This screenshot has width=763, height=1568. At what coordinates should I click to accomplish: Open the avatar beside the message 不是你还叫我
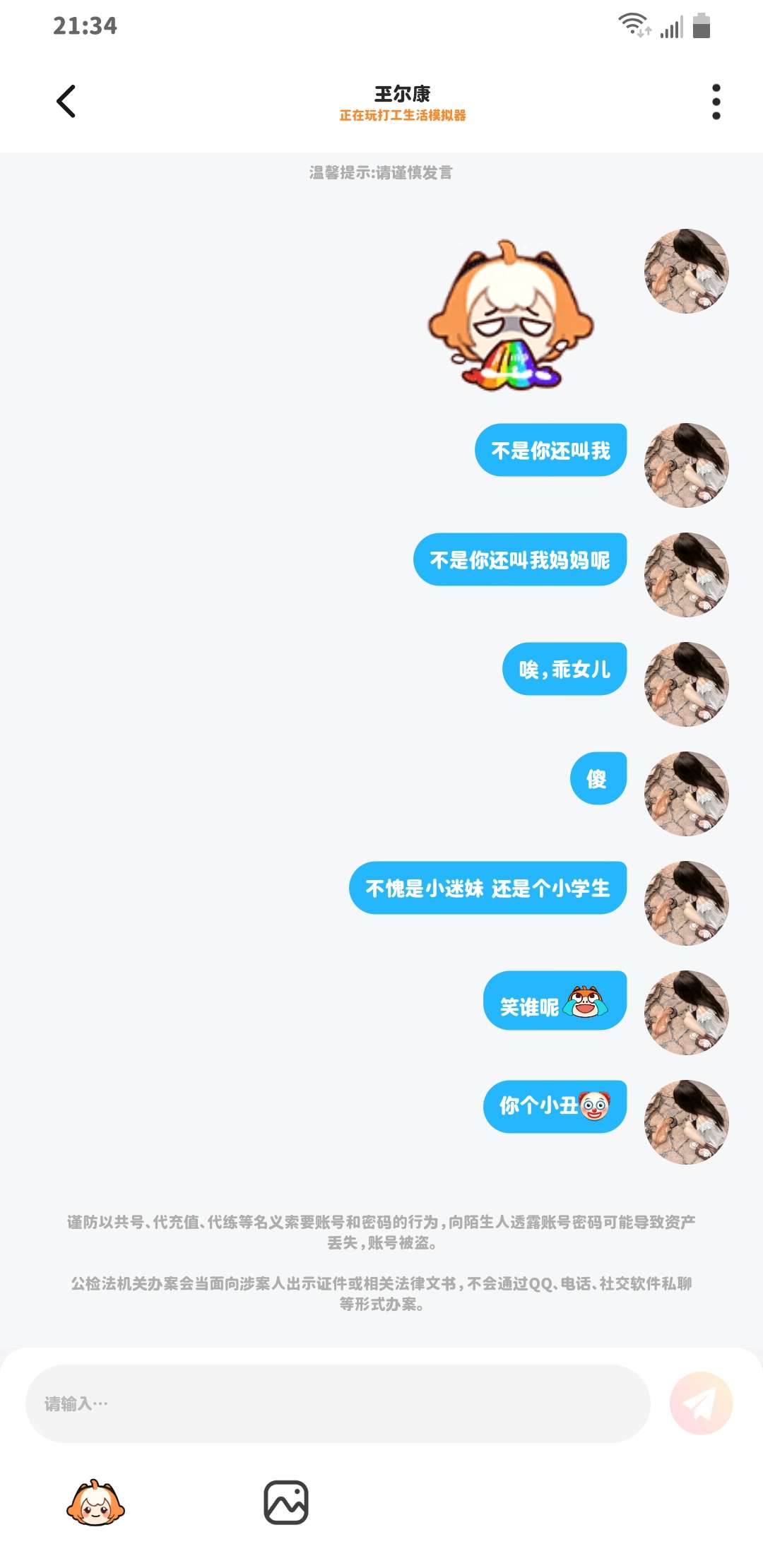point(686,465)
